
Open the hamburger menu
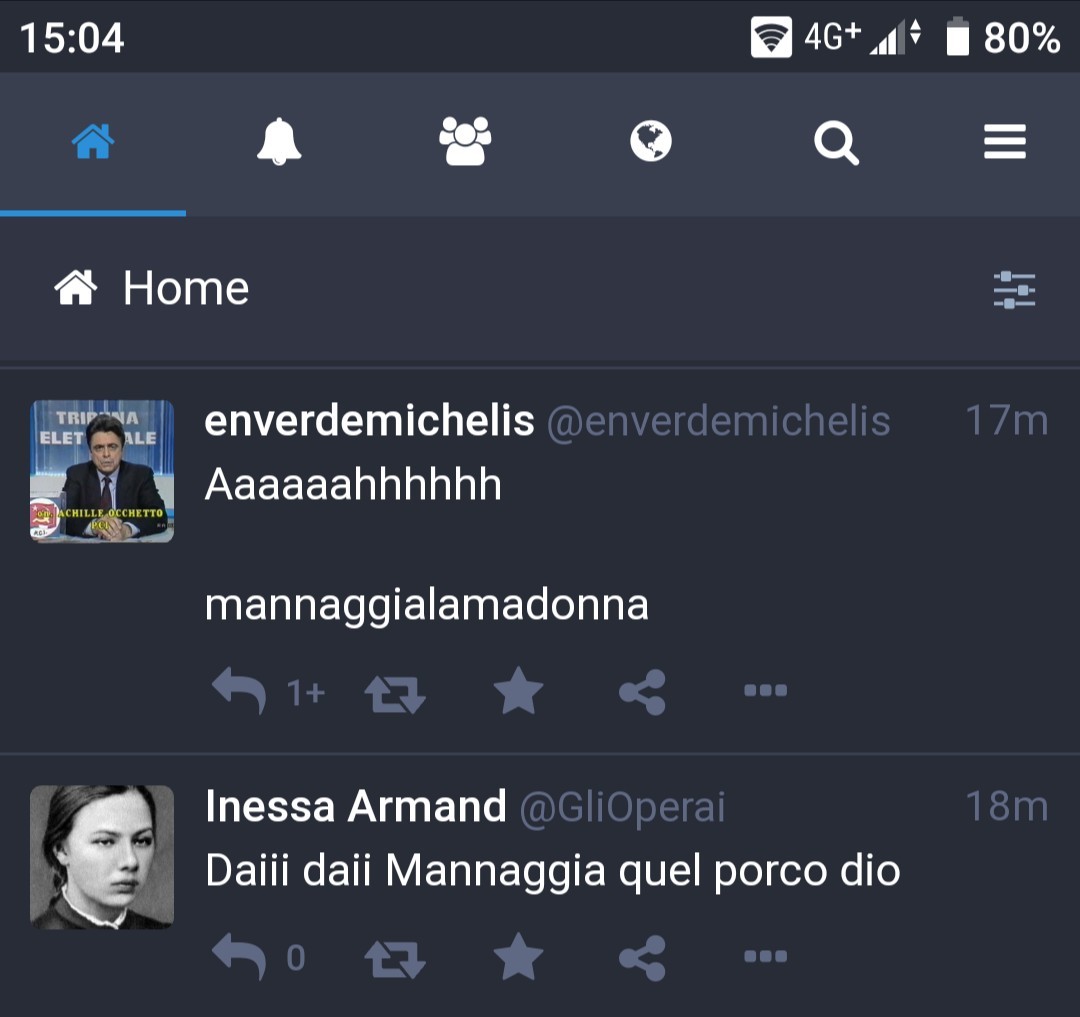pyautogui.click(x=1005, y=142)
